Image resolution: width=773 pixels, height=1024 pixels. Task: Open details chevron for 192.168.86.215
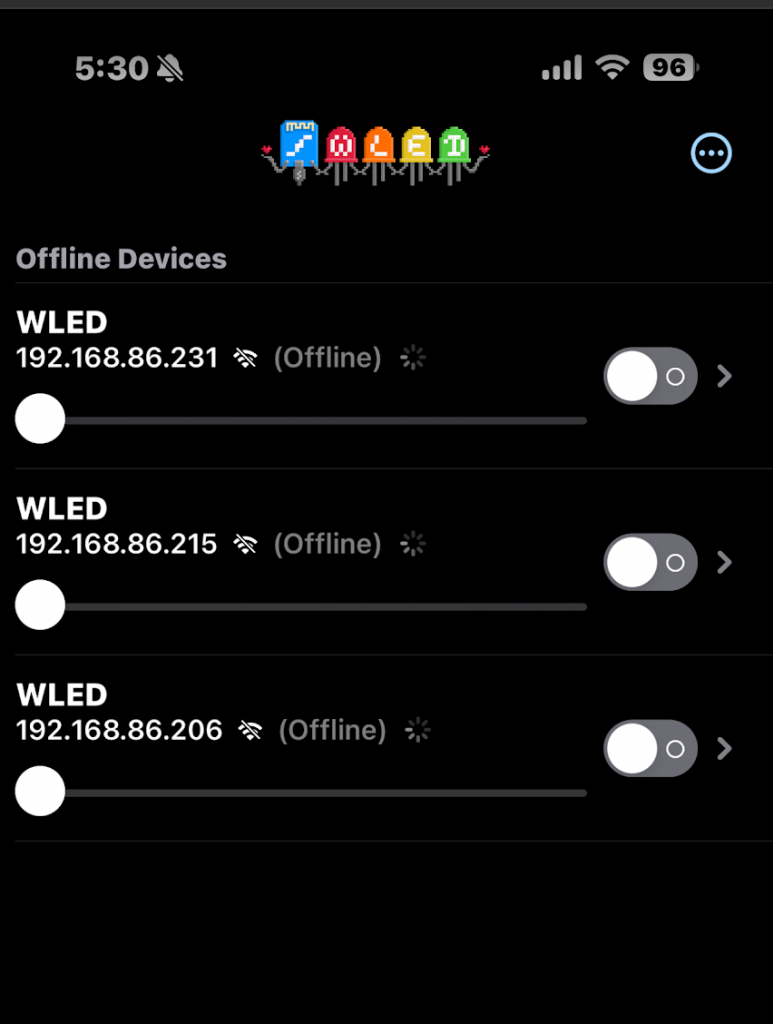[726, 562]
